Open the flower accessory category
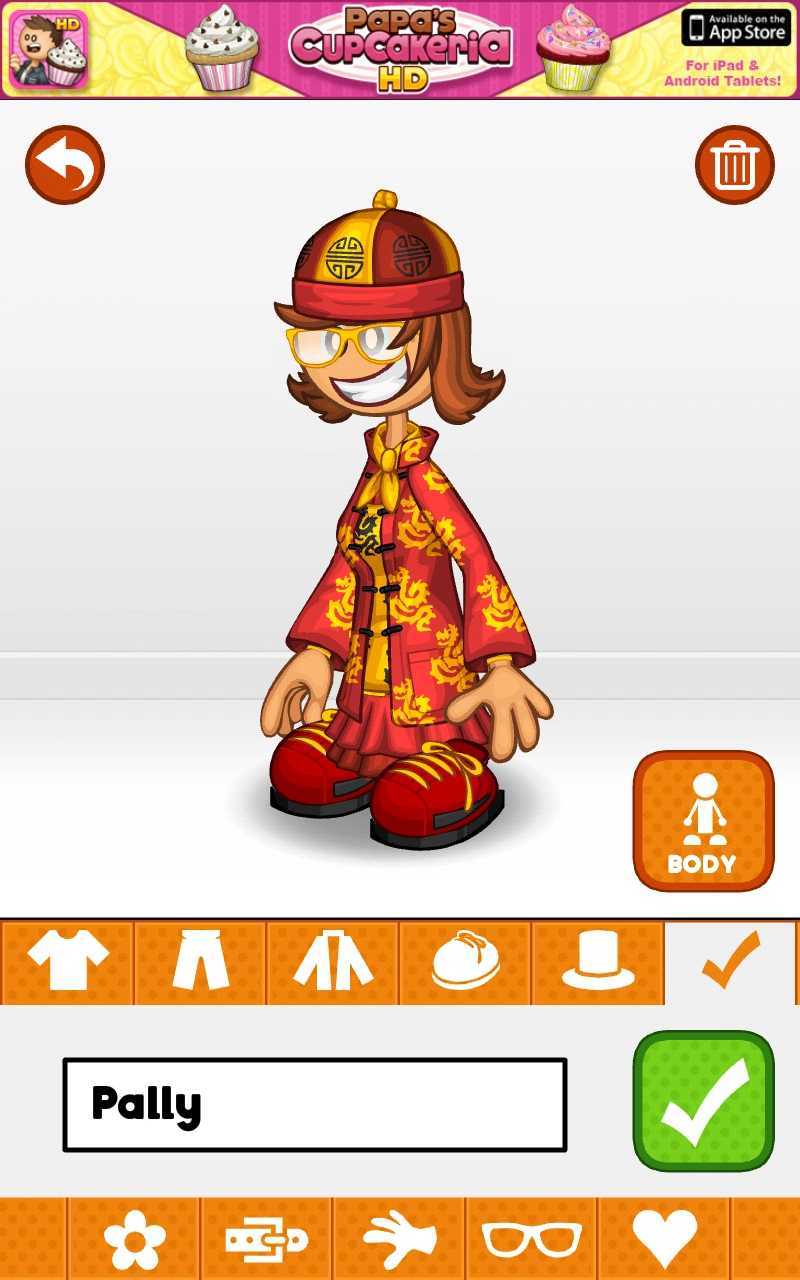Screen dimensions: 800x1280 click(134, 1240)
